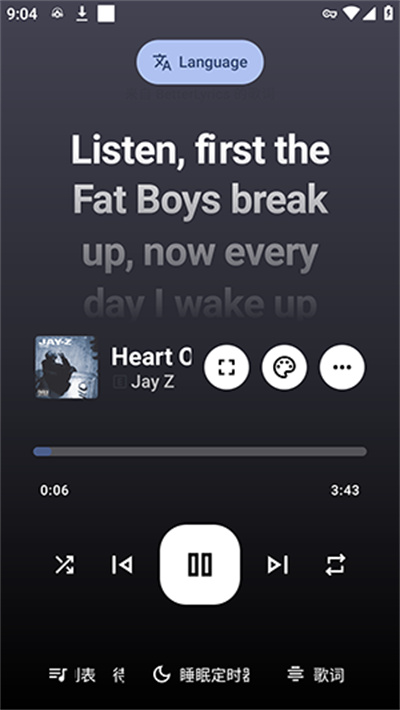
Task: Skip to the next track
Action: pyautogui.click(x=277, y=565)
